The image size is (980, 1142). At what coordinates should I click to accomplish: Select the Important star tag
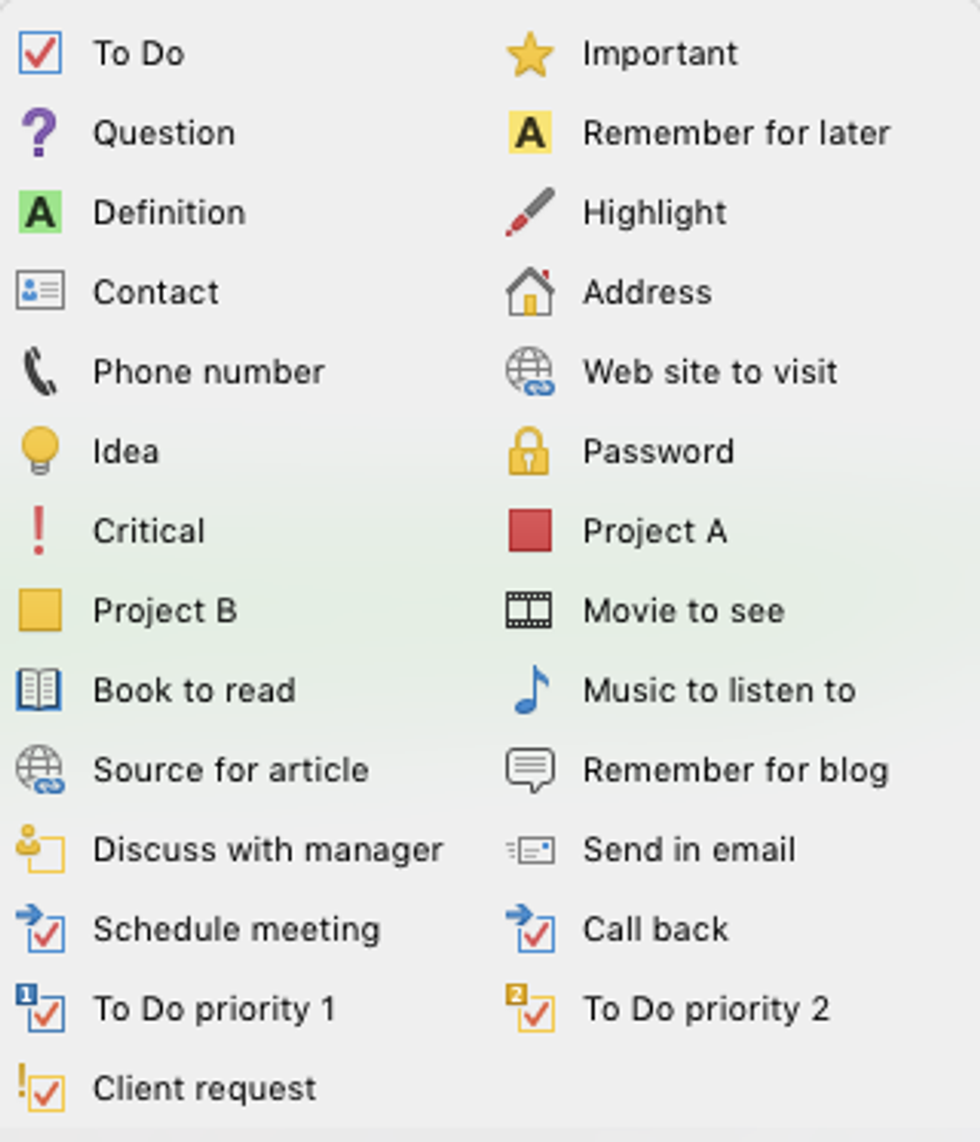659,54
